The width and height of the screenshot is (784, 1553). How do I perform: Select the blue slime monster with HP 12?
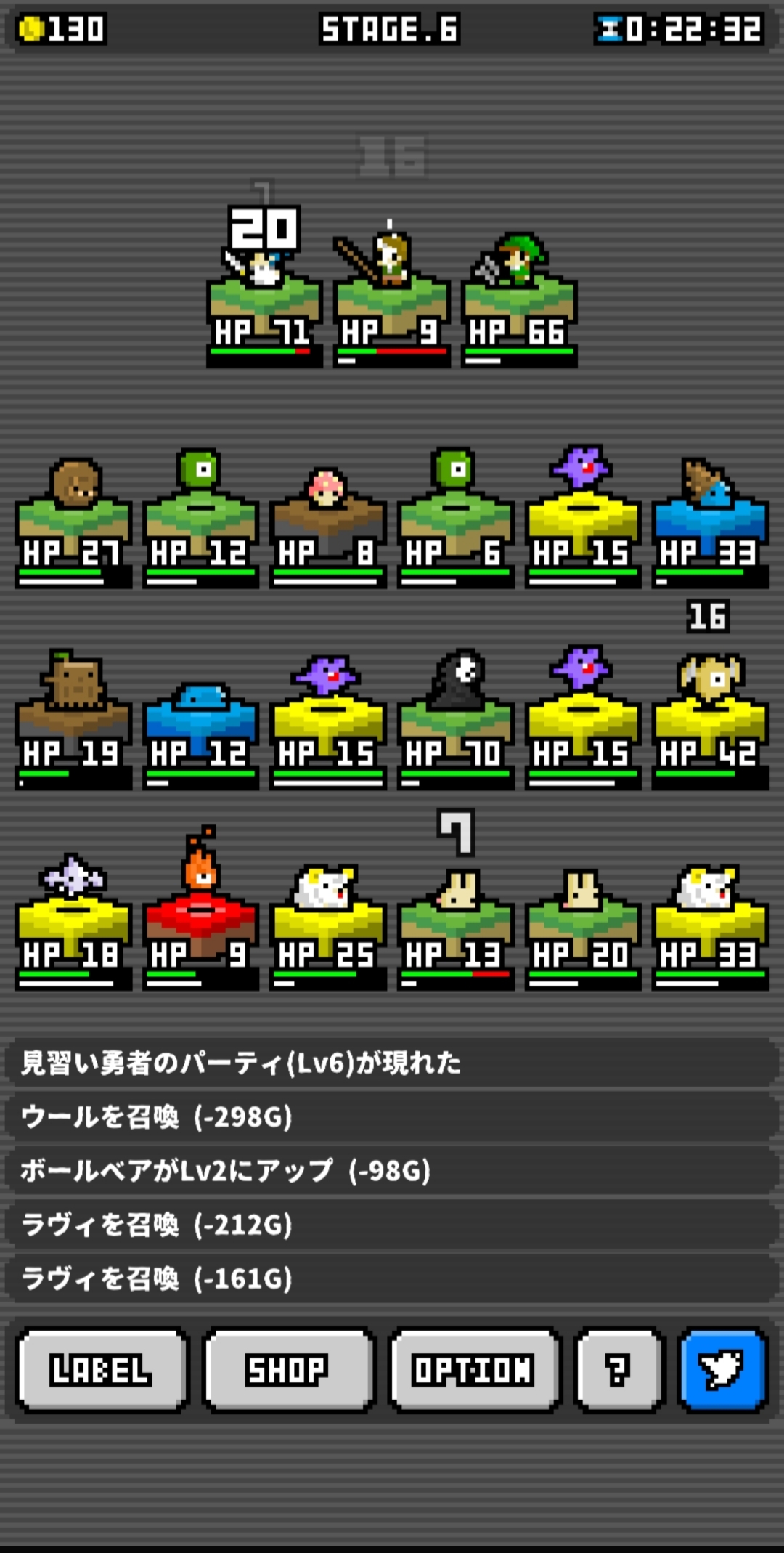(x=201, y=719)
